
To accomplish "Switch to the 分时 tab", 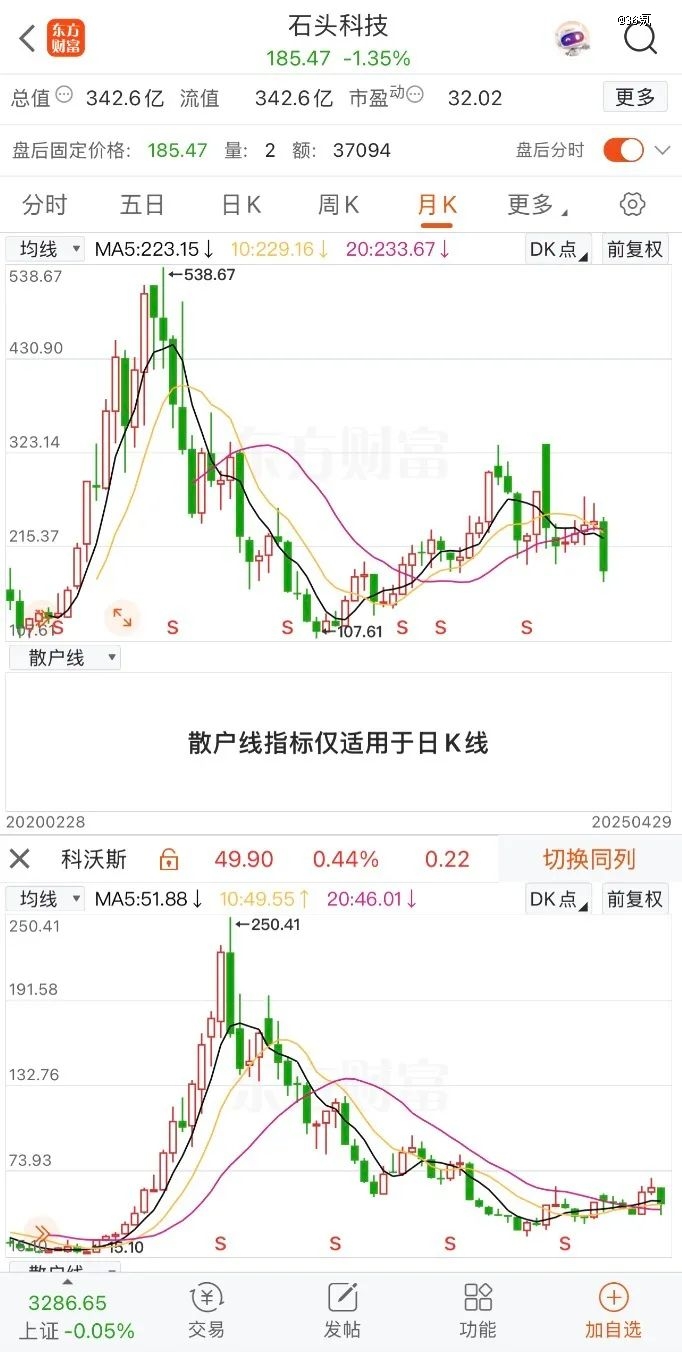I will point(45,205).
